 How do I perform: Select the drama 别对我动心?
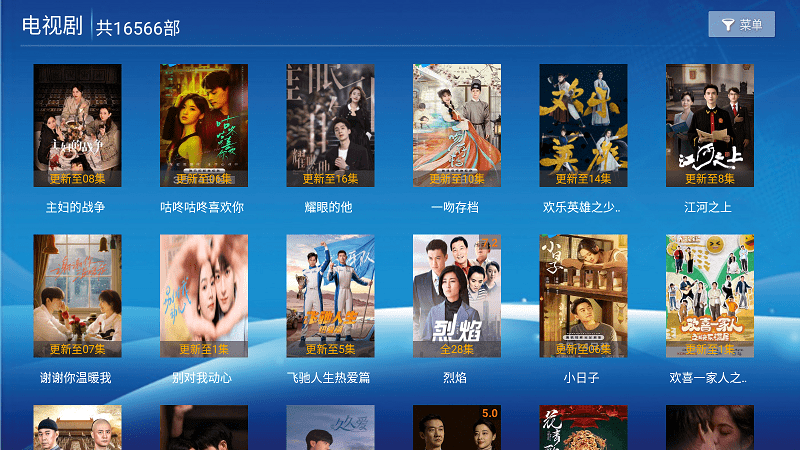click(203, 296)
